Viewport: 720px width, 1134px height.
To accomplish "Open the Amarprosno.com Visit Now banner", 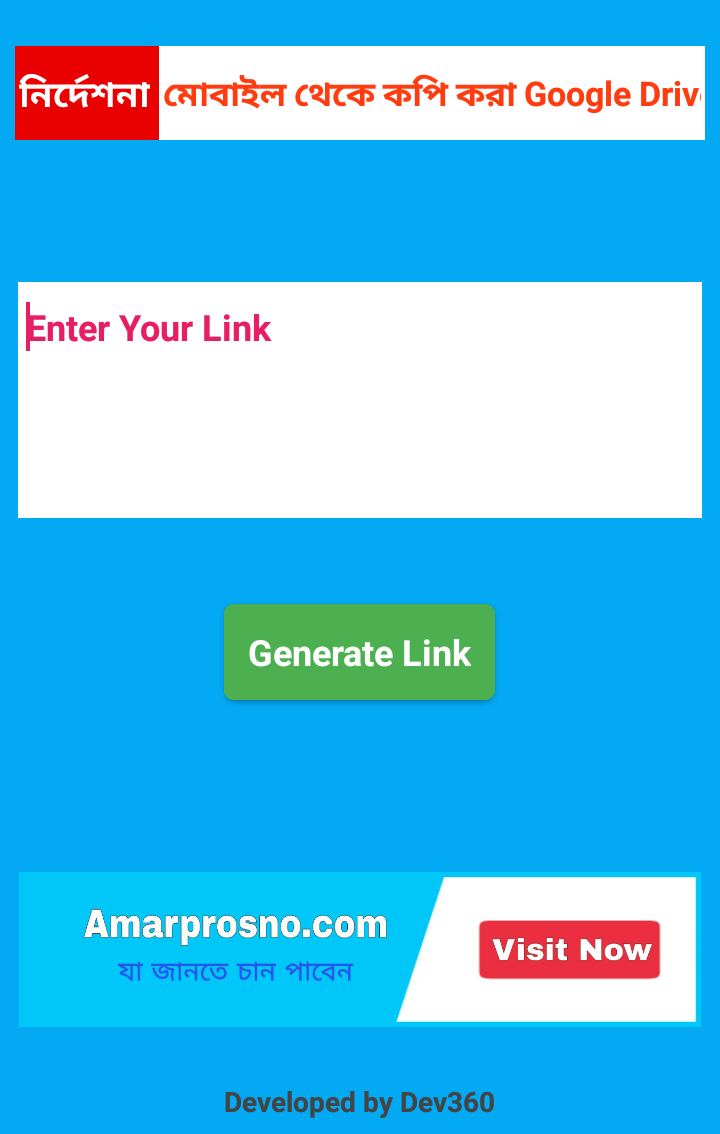I will pos(568,949).
